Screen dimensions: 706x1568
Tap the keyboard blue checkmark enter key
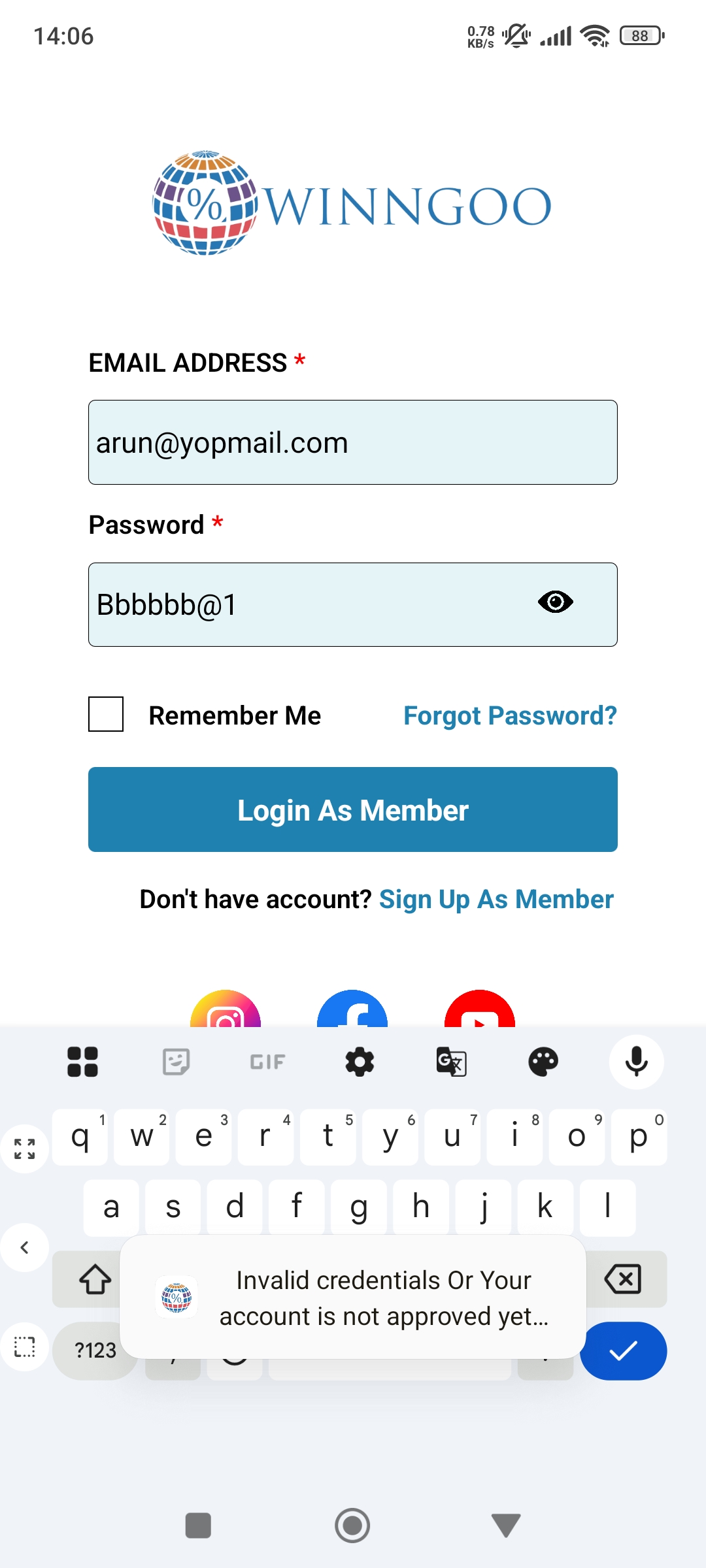(623, 1350)
